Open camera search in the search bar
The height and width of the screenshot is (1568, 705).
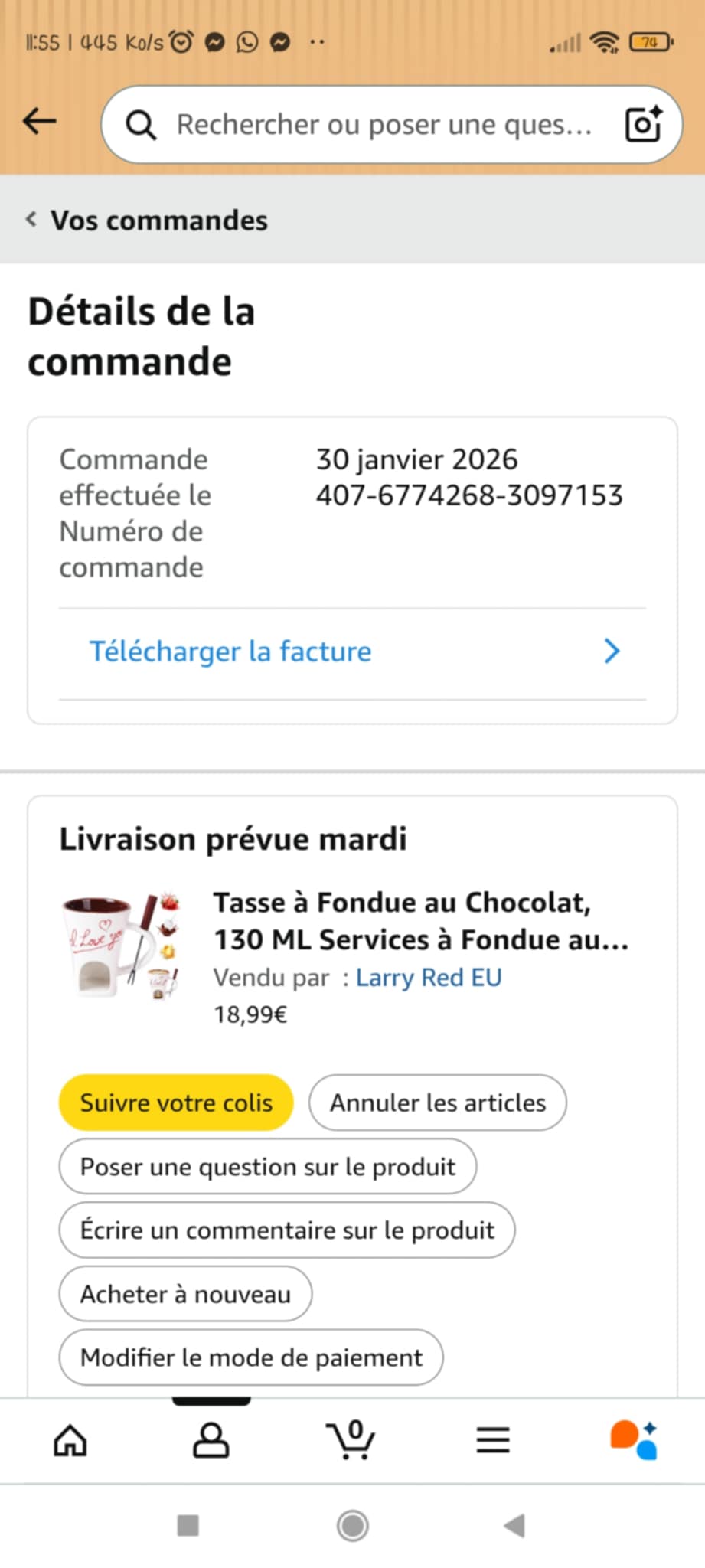click(643, 125)
